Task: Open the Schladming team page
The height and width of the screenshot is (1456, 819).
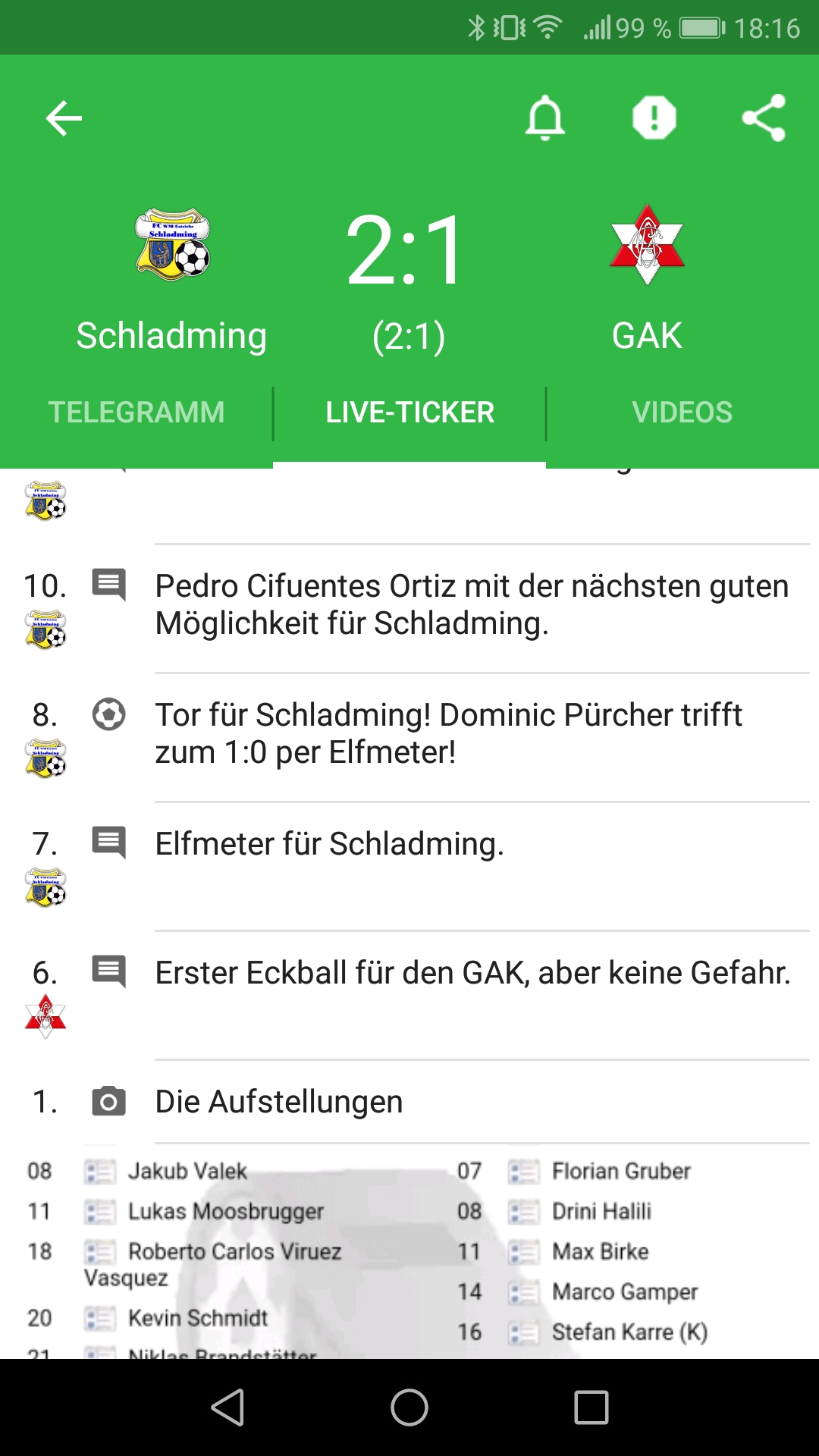Action: (172, 281)
